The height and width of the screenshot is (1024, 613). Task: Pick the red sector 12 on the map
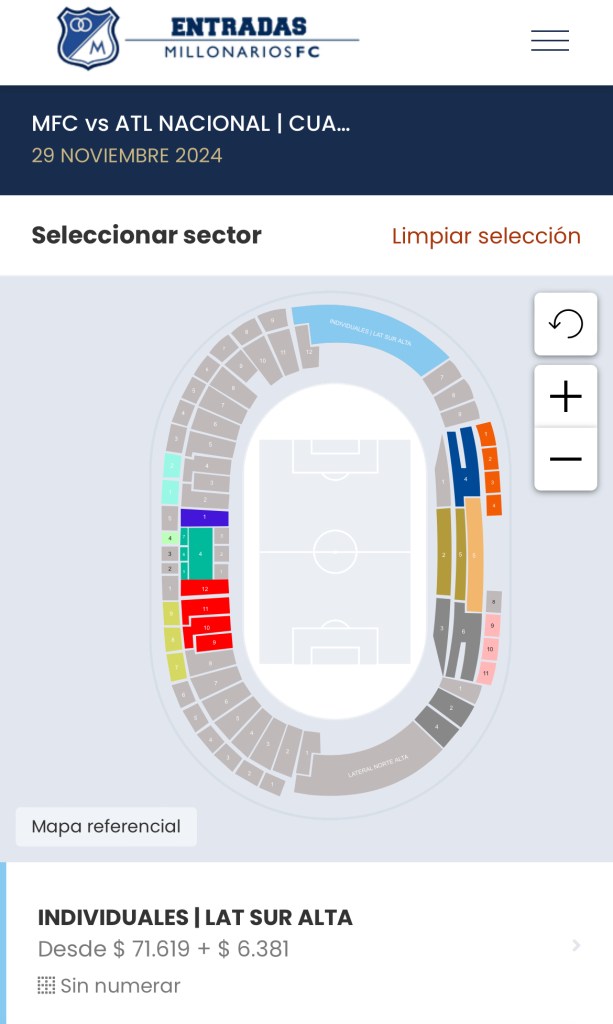(x=205, y=588)
